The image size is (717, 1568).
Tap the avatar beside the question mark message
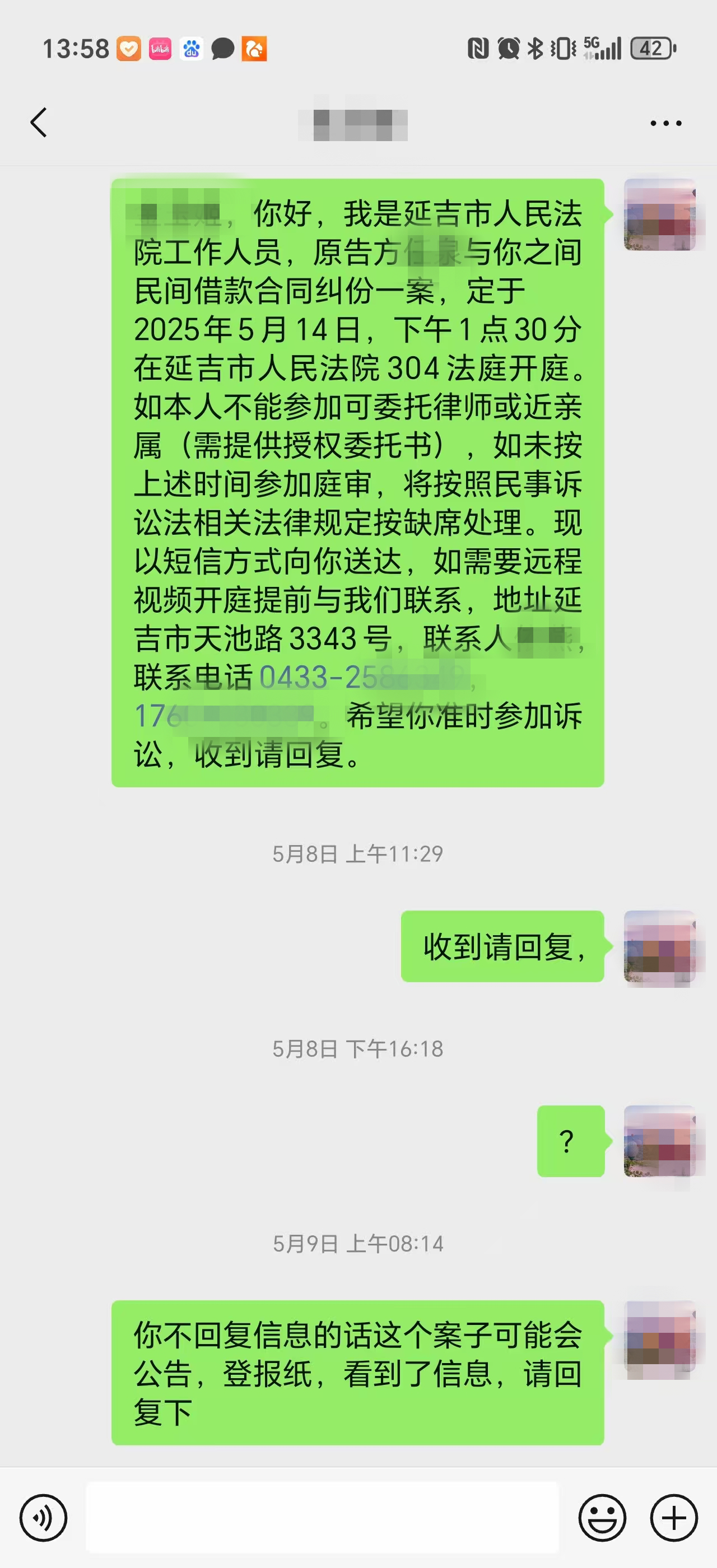660,1141
